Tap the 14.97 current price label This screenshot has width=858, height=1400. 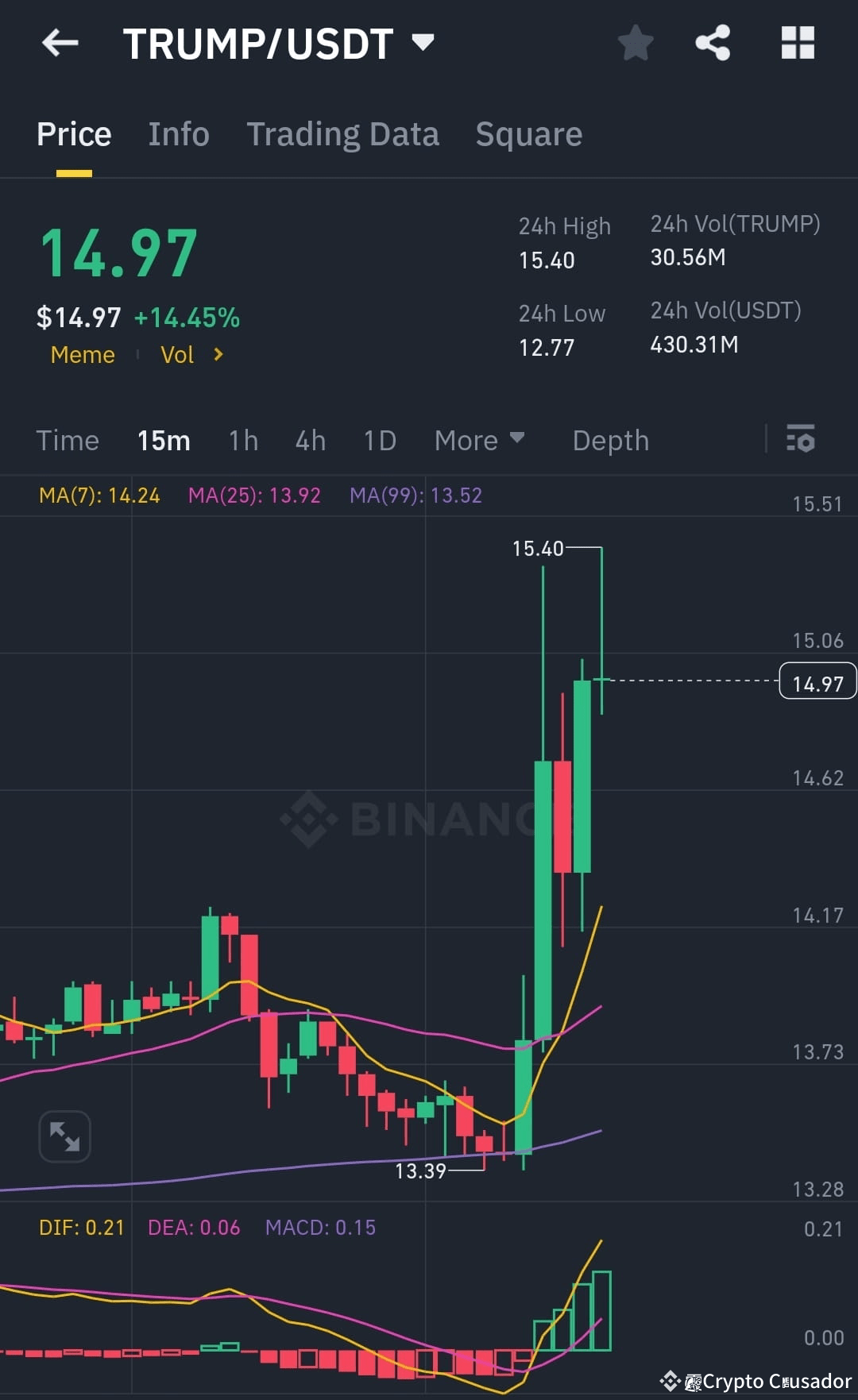[817, 681]
